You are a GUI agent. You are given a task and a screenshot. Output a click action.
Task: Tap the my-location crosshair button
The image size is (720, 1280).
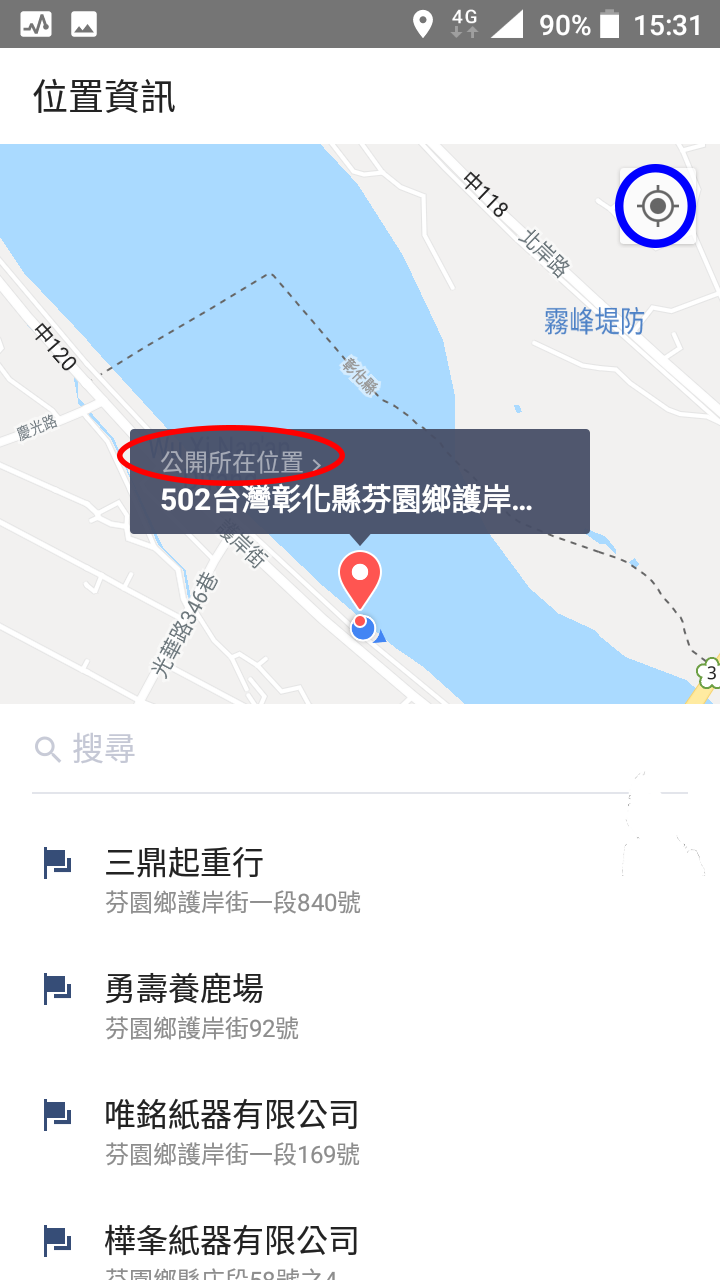coord(657,206)
